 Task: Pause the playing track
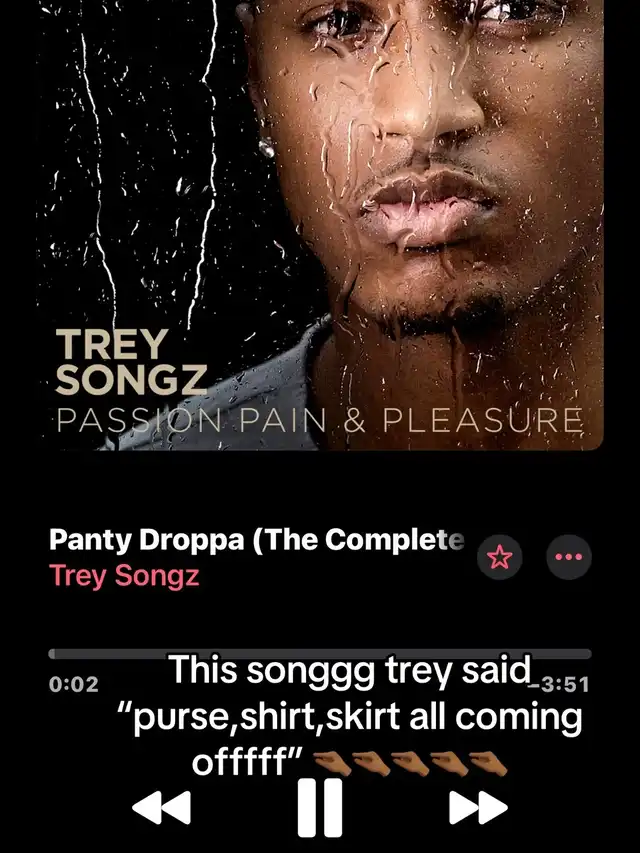point(320,807)
